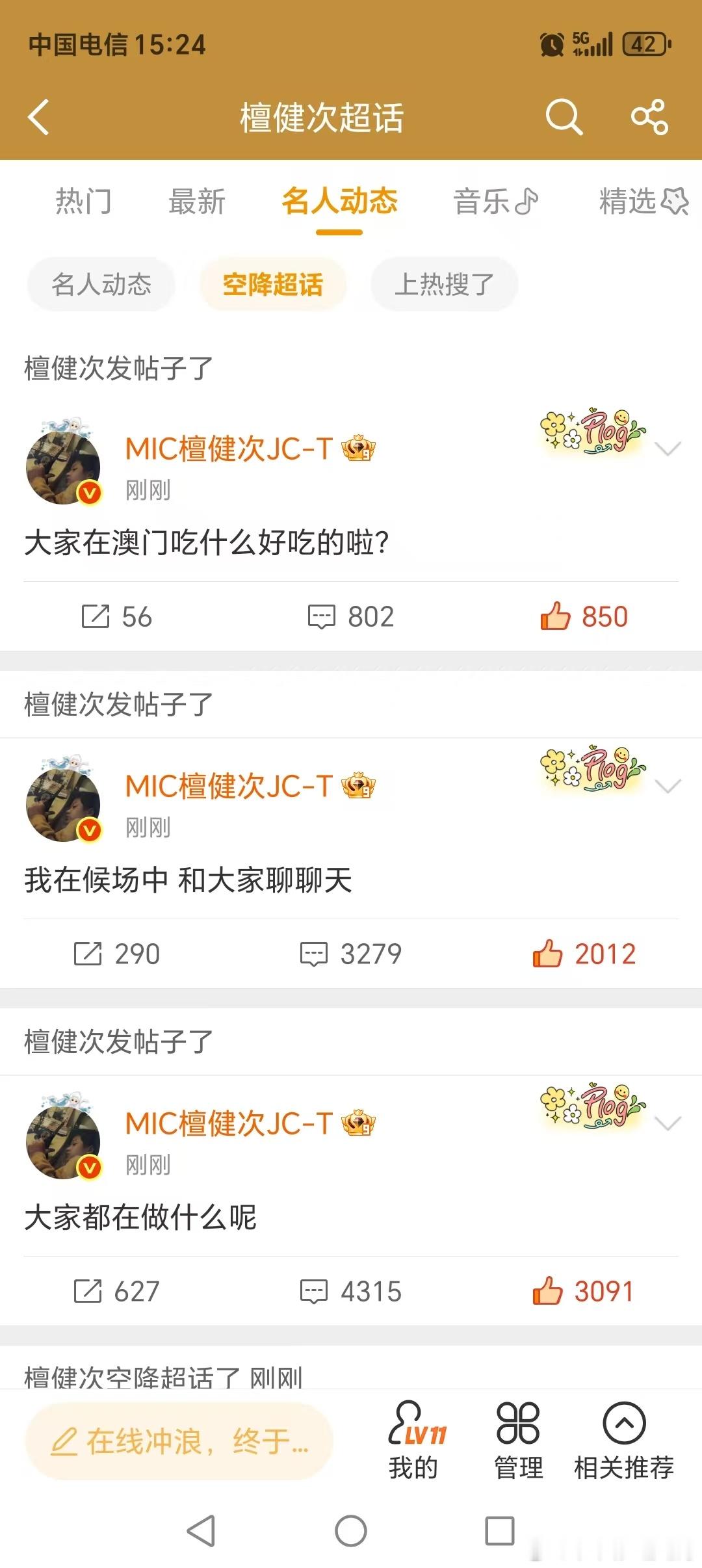Tap the search icon in the top bar

pyautogui.click(x=565, y=117)
